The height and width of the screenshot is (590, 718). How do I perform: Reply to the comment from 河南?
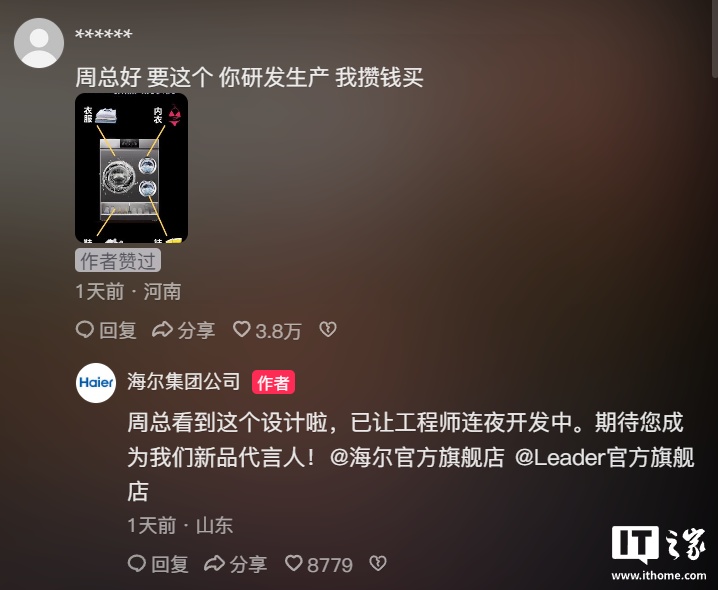click(106, 329)
